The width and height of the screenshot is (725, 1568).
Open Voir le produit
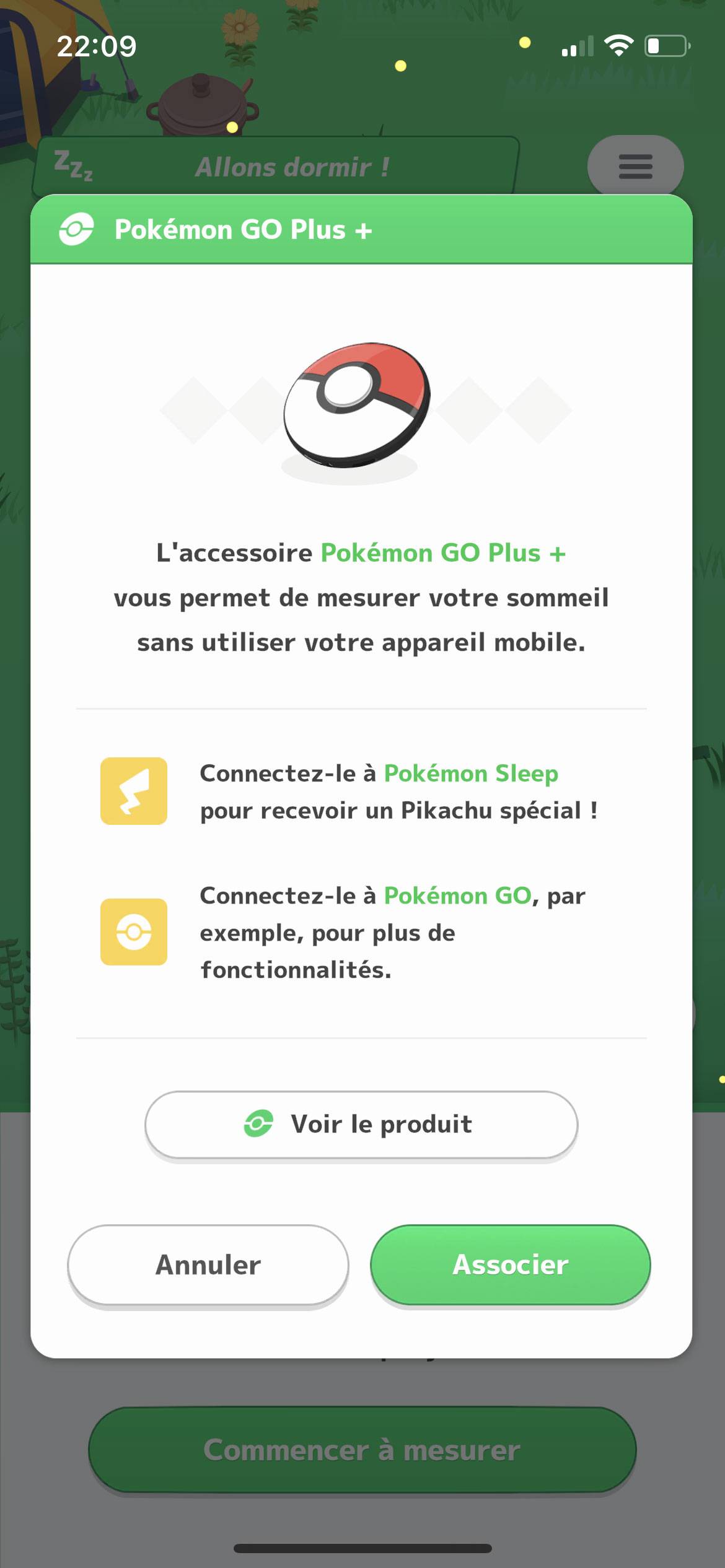coord(361,1124)
